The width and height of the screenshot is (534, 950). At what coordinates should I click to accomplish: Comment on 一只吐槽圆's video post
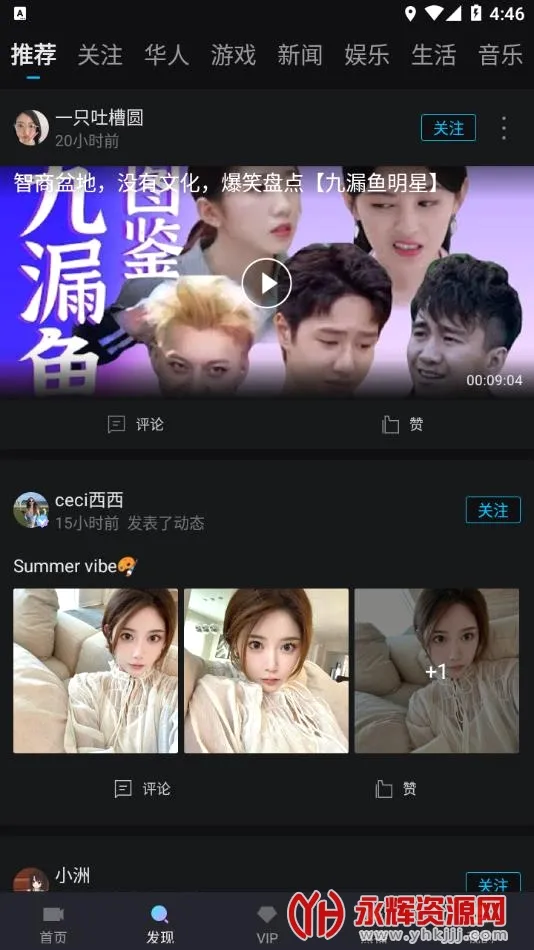(x=136, y=424)
